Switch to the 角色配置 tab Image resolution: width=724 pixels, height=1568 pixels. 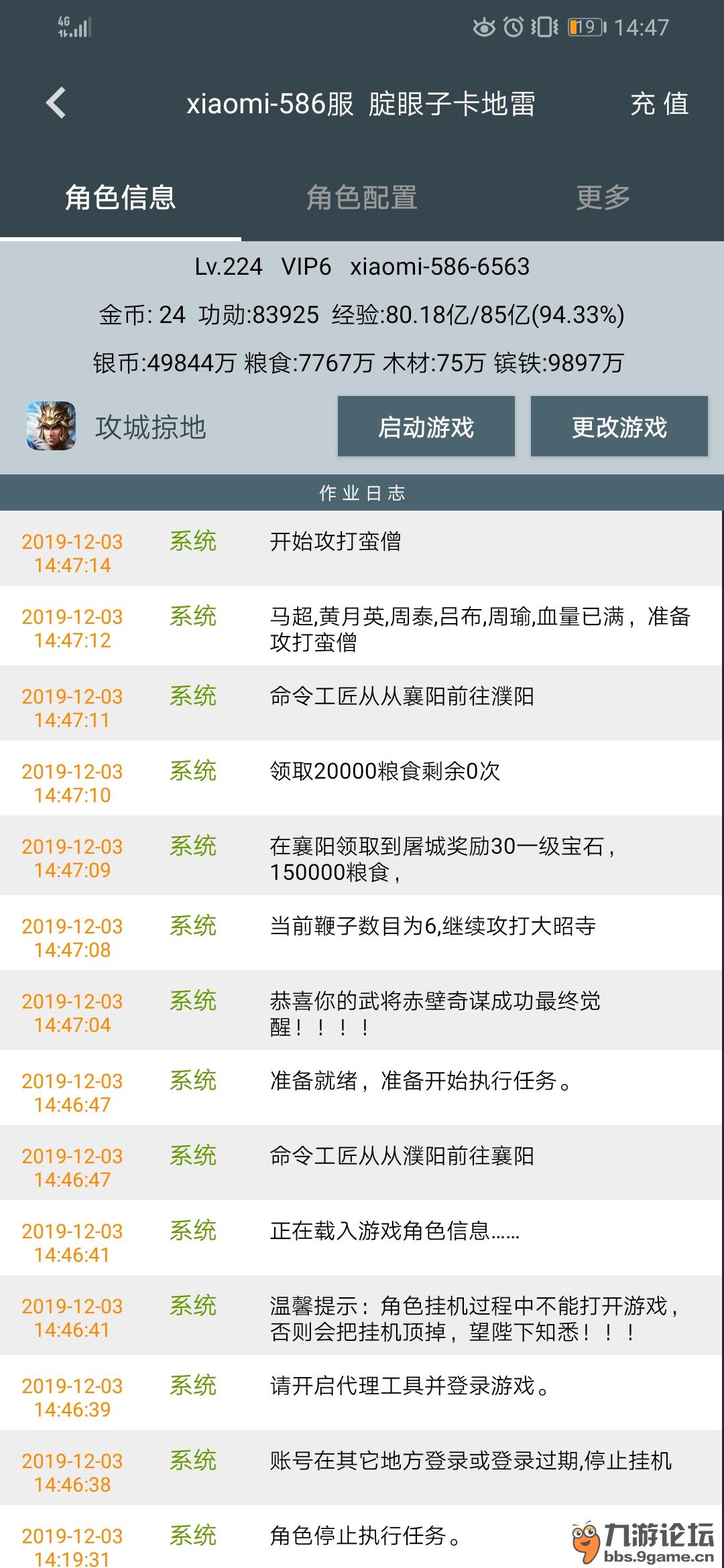click(x=362, y=196)
